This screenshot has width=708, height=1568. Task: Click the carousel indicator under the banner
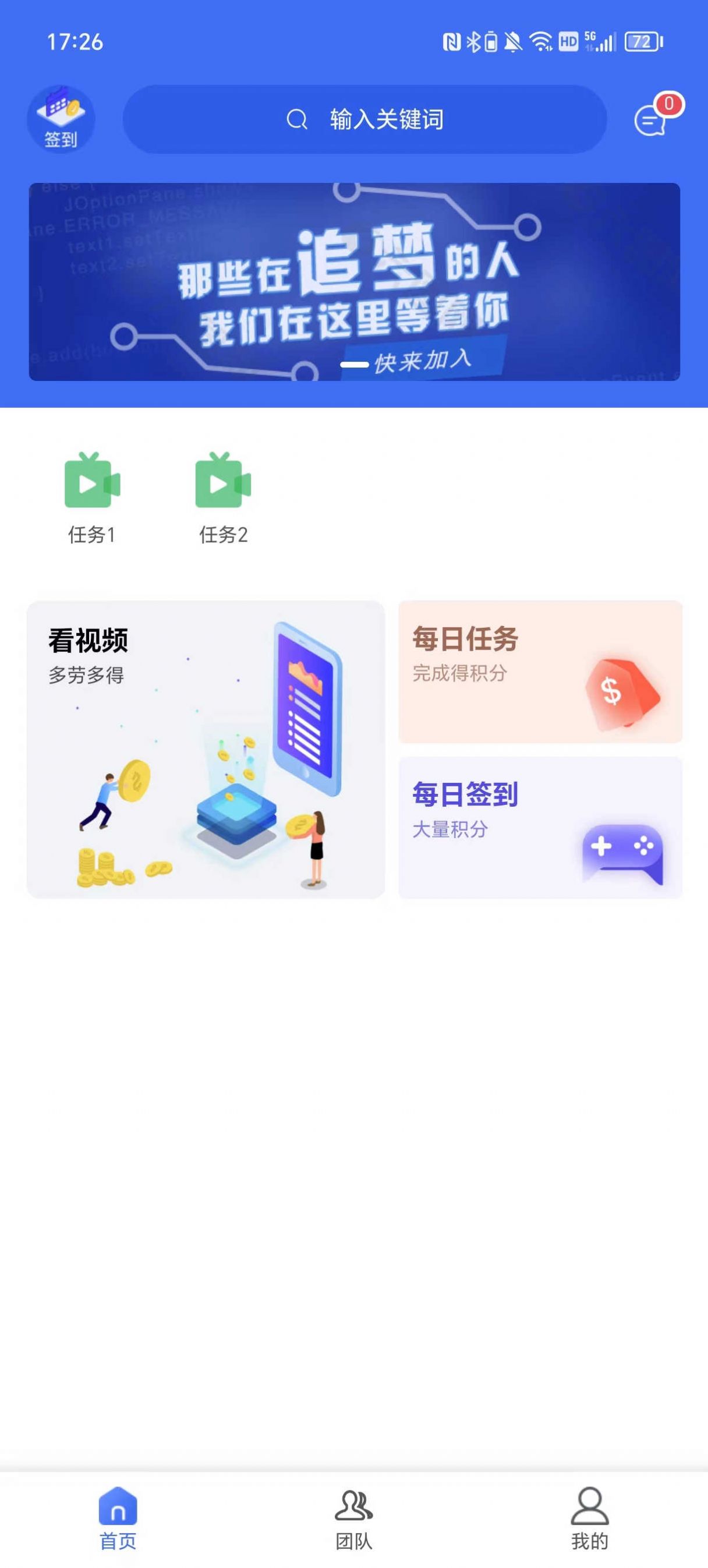354,365
